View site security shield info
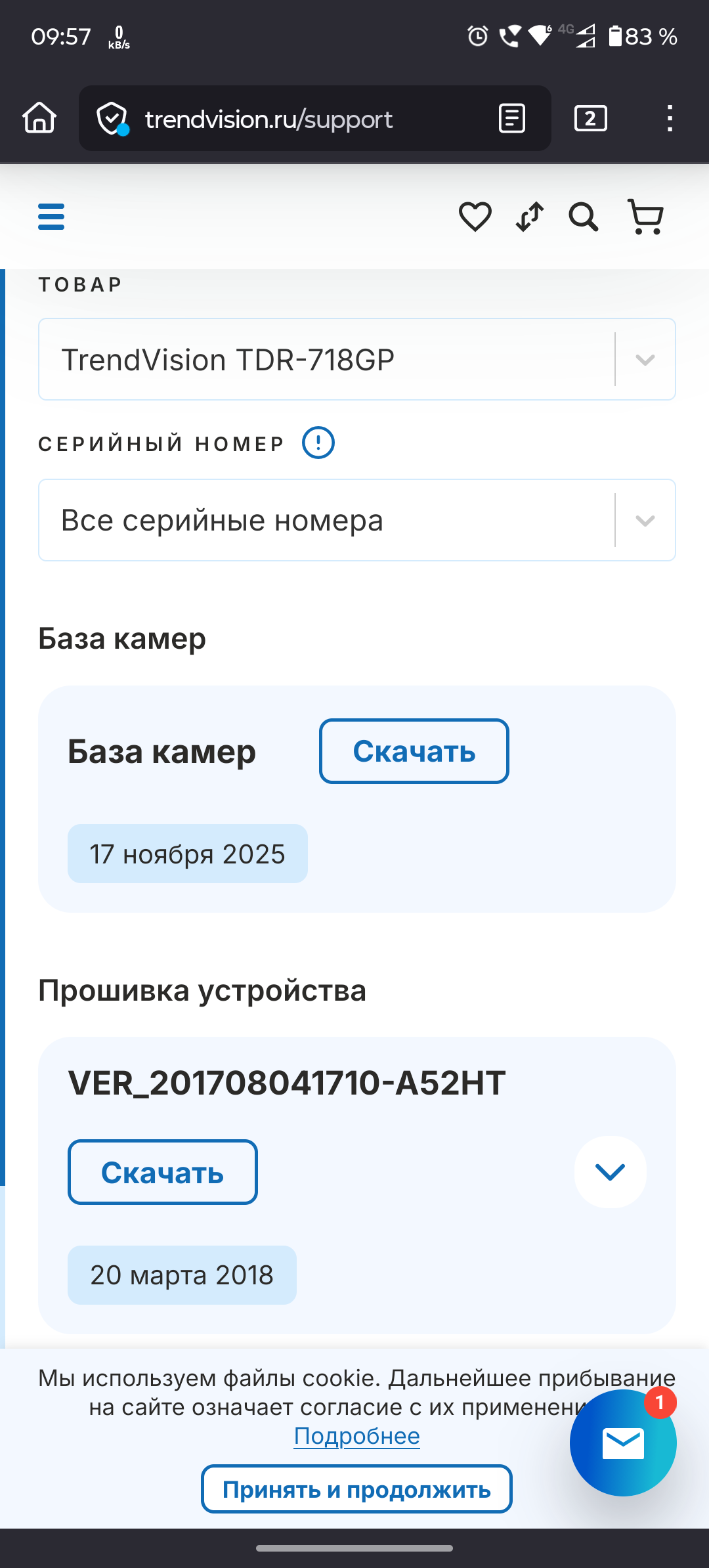Image resolution: width=709 pixels, height=1568 pixels. (x=112, y=118)
